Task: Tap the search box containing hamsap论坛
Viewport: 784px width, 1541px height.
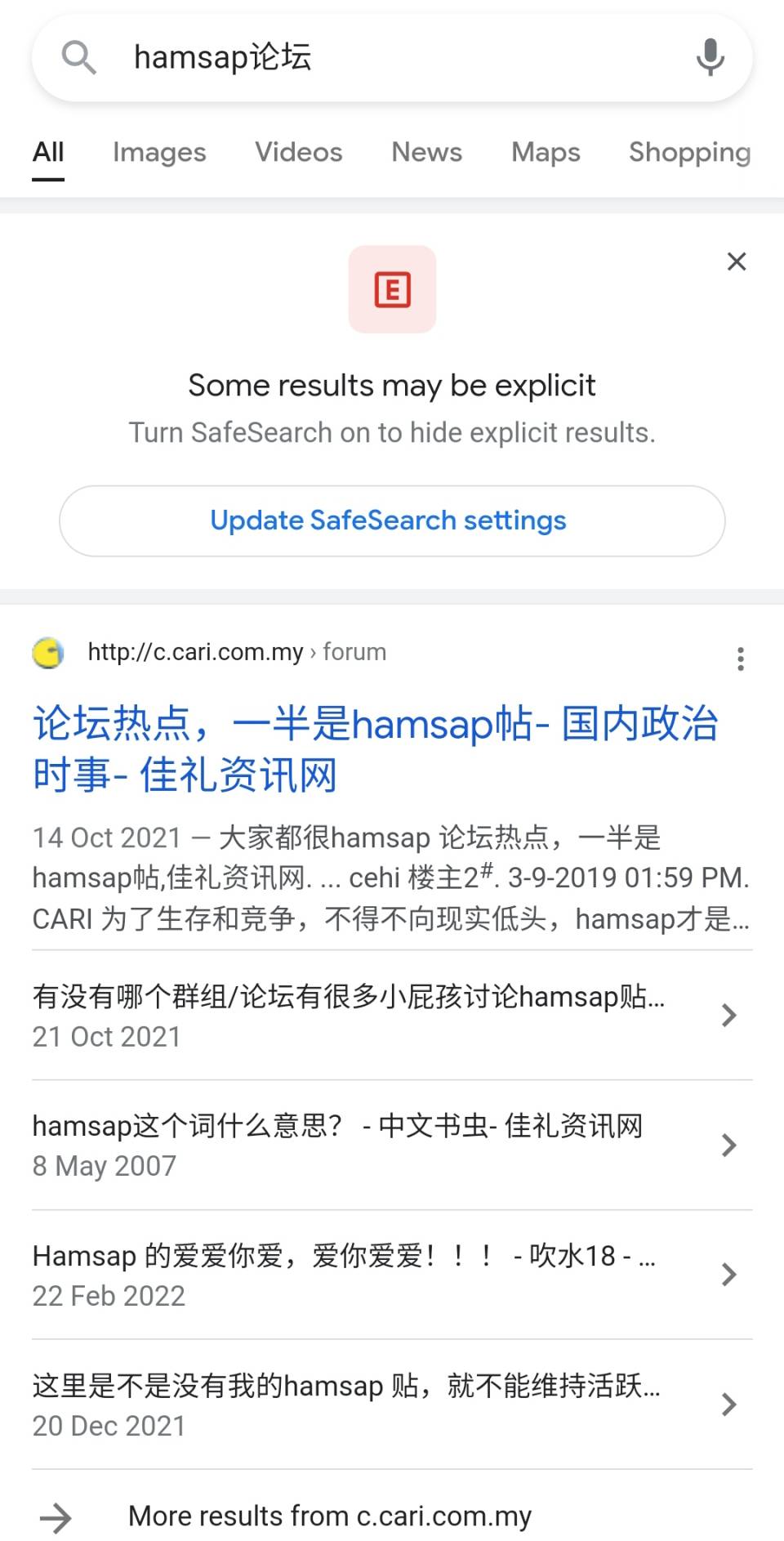Action: point(392,57)
